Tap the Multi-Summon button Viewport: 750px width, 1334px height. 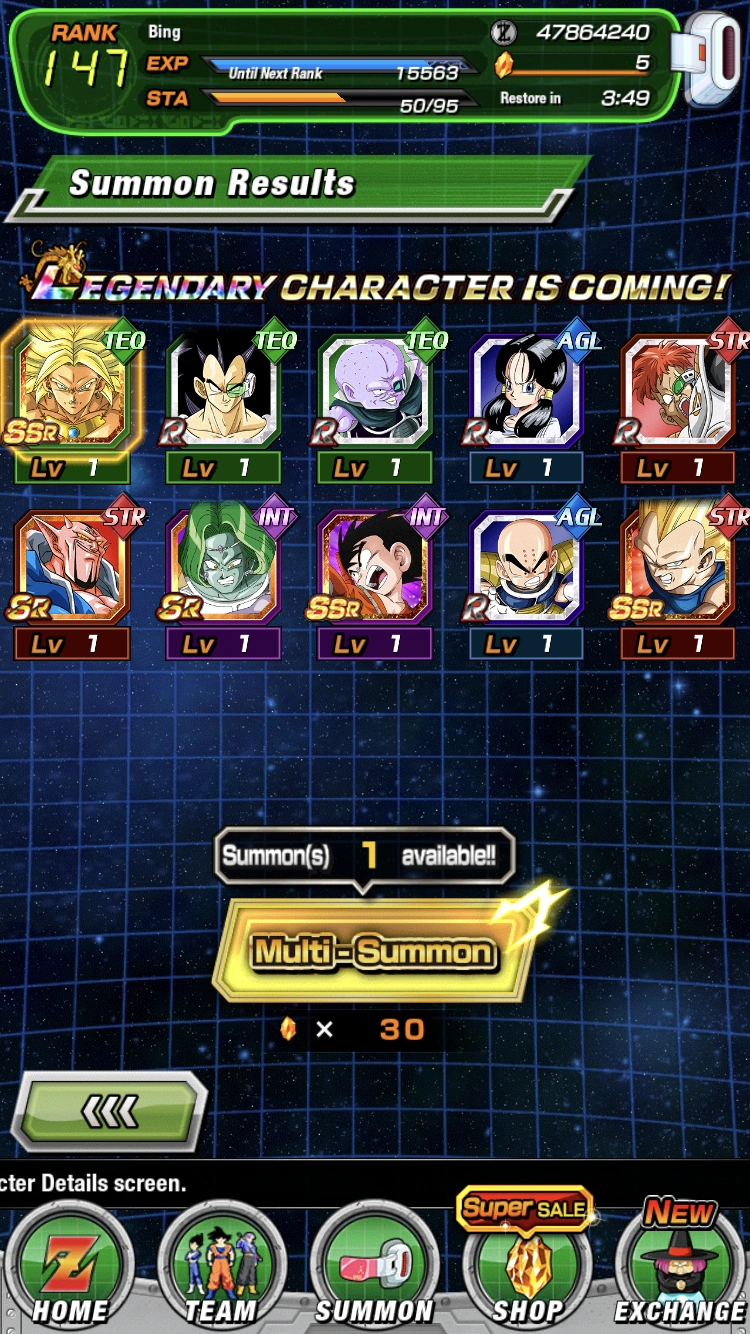(x=372, y=951)
